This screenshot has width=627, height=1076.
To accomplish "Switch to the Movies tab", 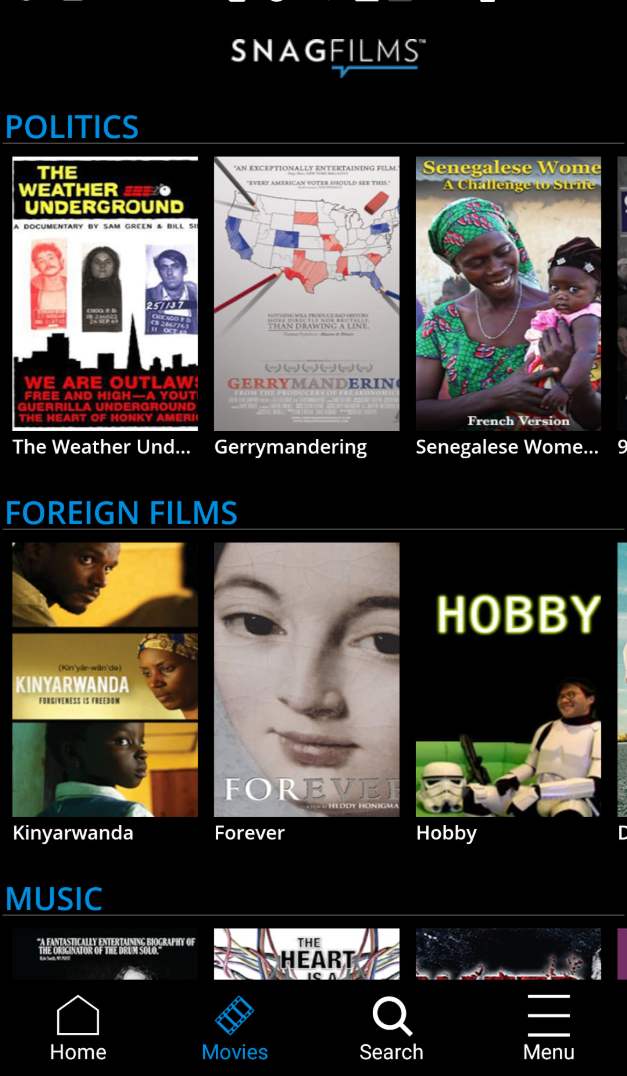I will [x=234, y=1029].
